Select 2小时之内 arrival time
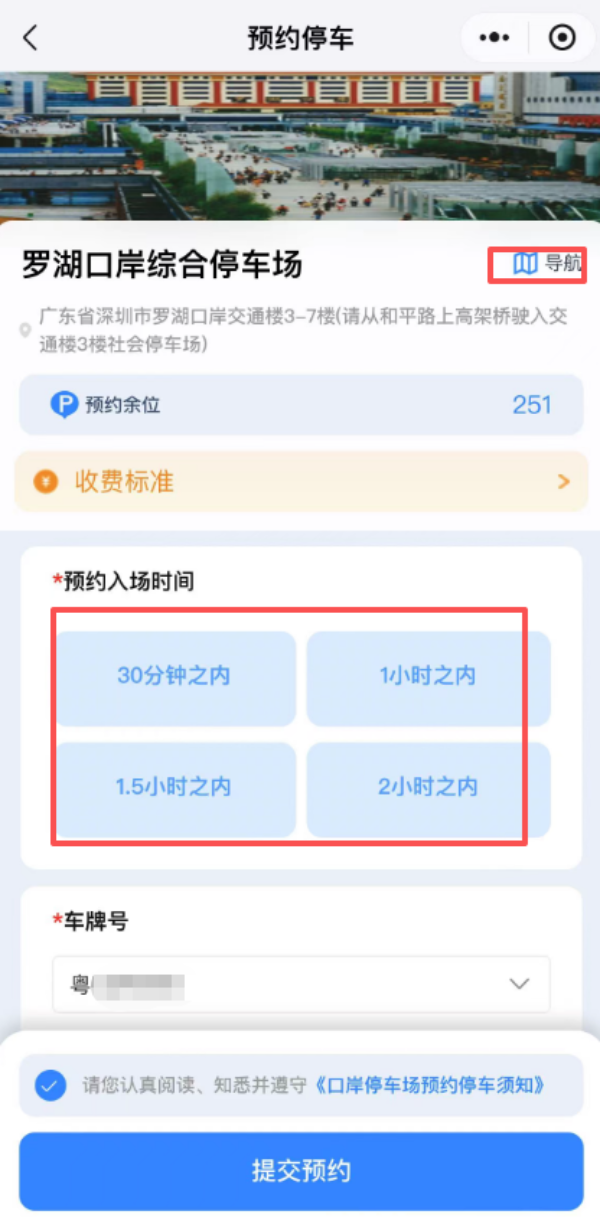600x1224 pixels. (428, 788)
